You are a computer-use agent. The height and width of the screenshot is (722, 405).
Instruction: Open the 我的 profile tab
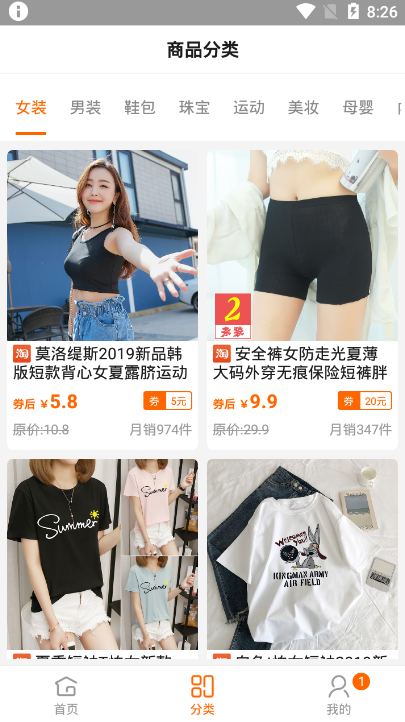point(339,694)
